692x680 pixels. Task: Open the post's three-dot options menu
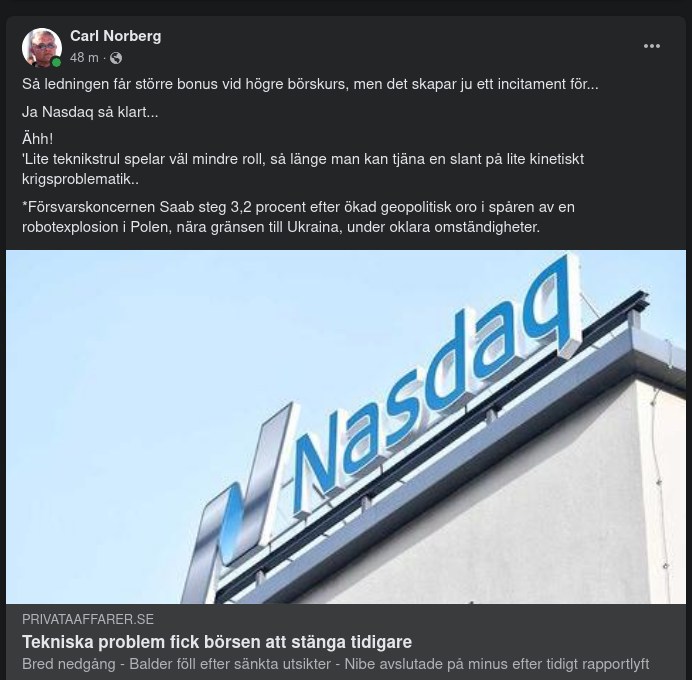(651, 46)
